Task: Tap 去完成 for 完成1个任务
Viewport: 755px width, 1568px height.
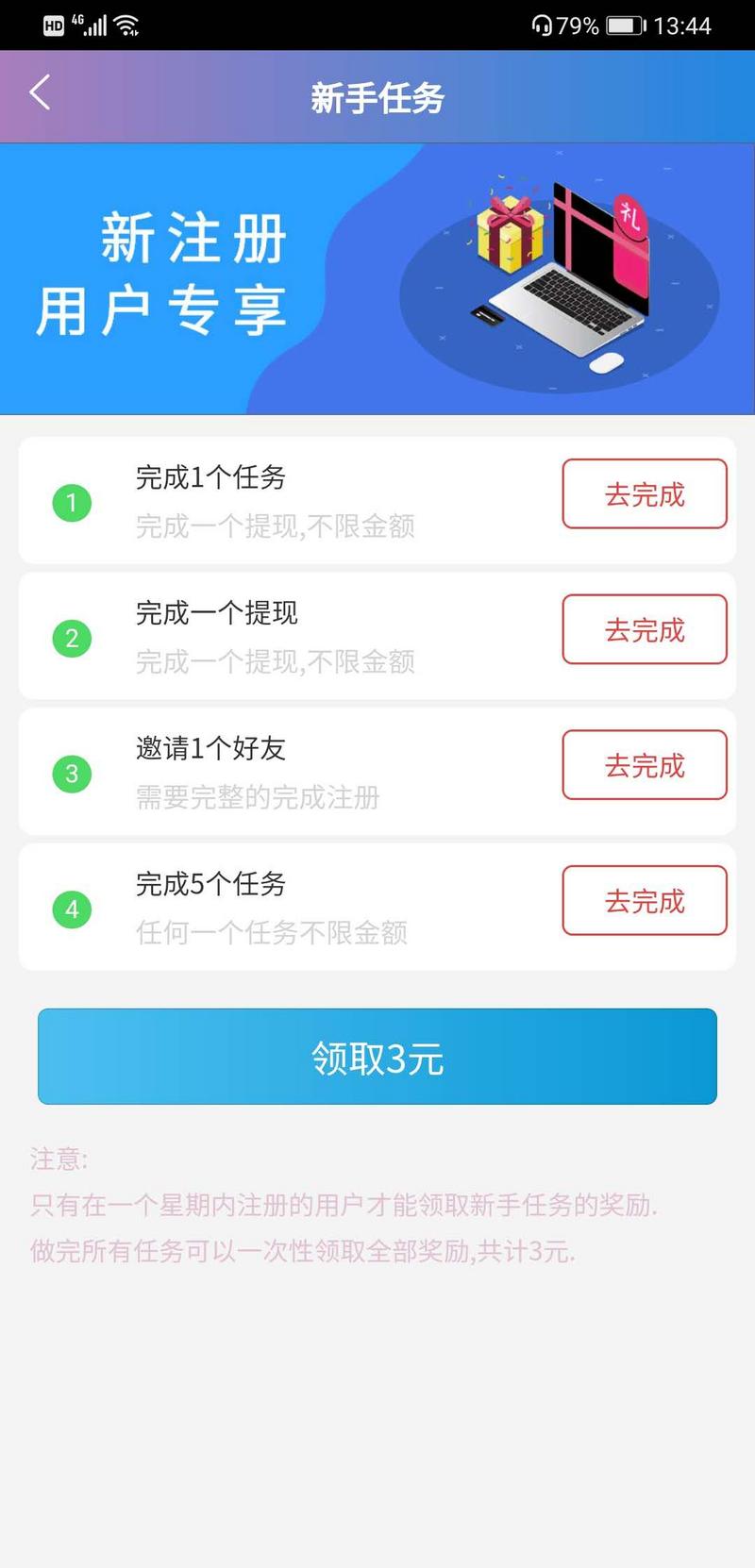Action: pyautogui.click(x=645, y=494)
